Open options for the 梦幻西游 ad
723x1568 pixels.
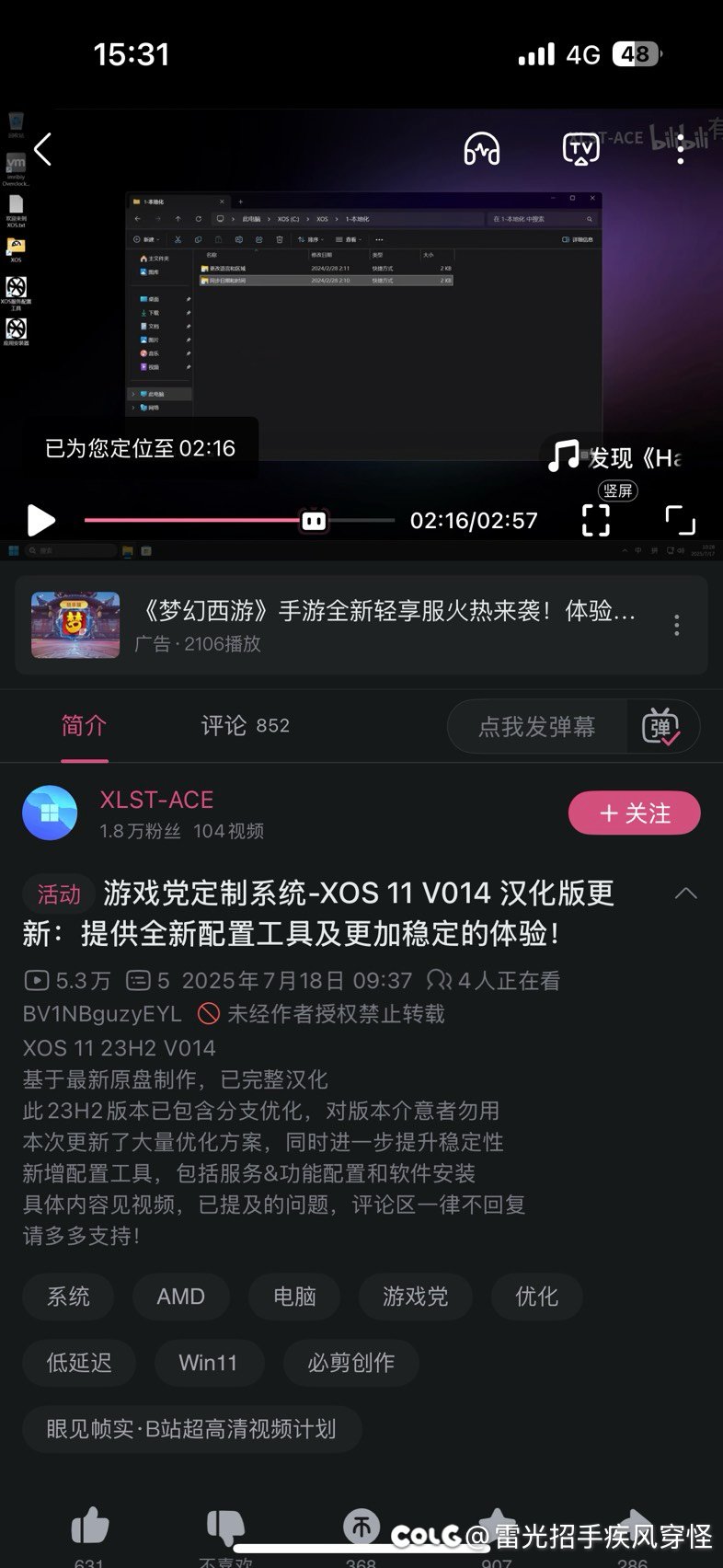(676, 626)
